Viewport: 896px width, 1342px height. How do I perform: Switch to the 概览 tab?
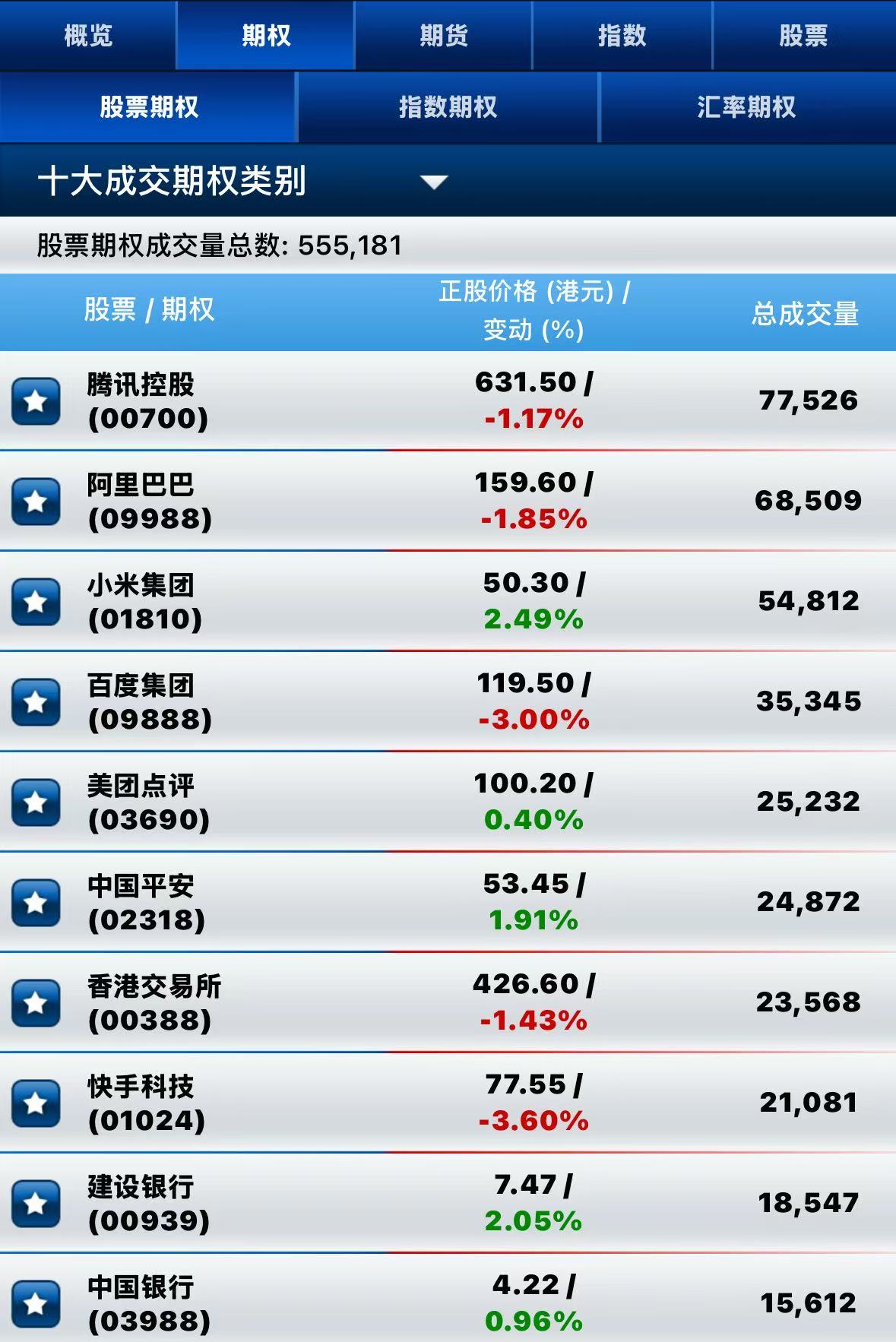click(x=88, y=35)
